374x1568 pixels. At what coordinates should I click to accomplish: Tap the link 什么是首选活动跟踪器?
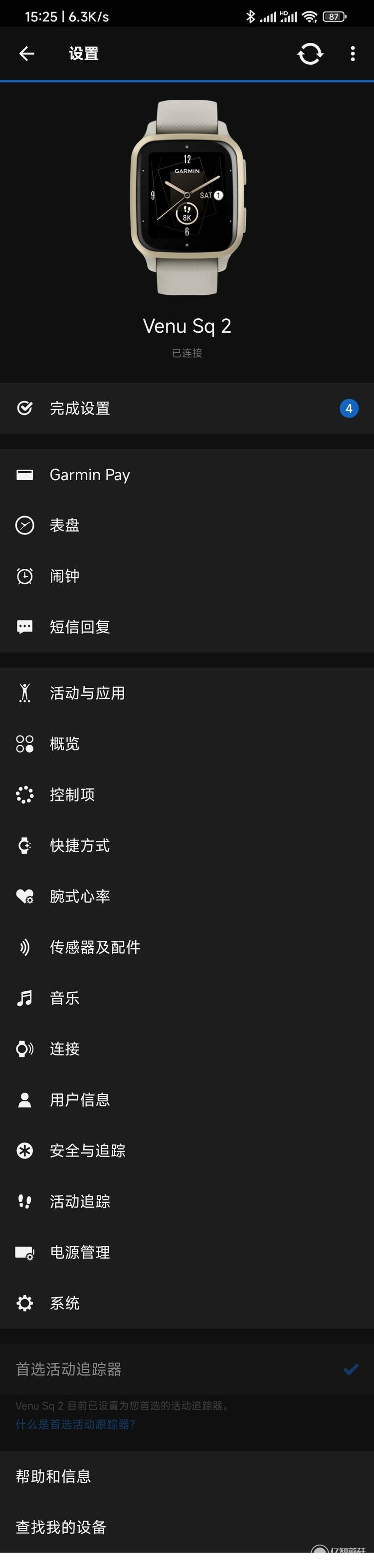pyautogui.click(x=75, y=1425)
